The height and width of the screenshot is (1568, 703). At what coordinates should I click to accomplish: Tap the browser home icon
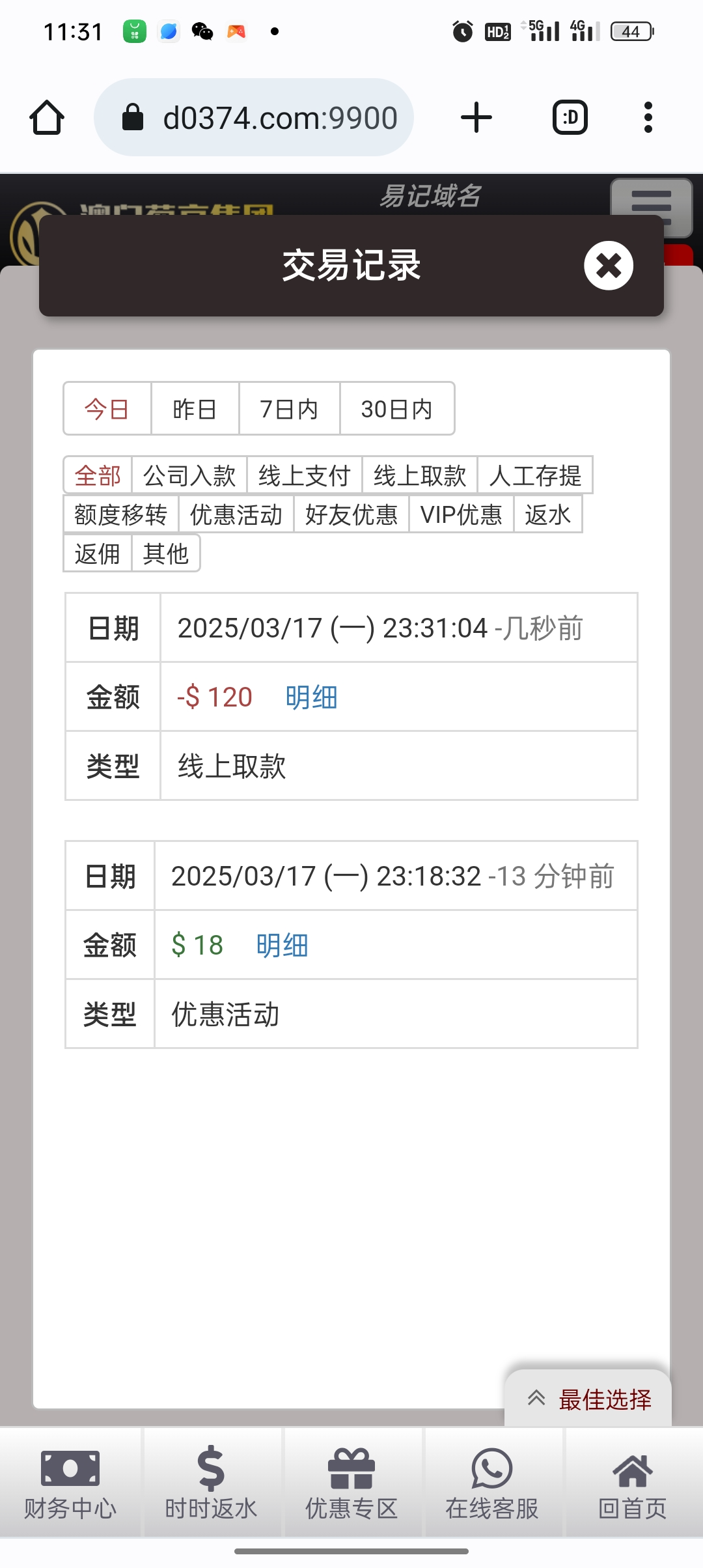point(47,117)
